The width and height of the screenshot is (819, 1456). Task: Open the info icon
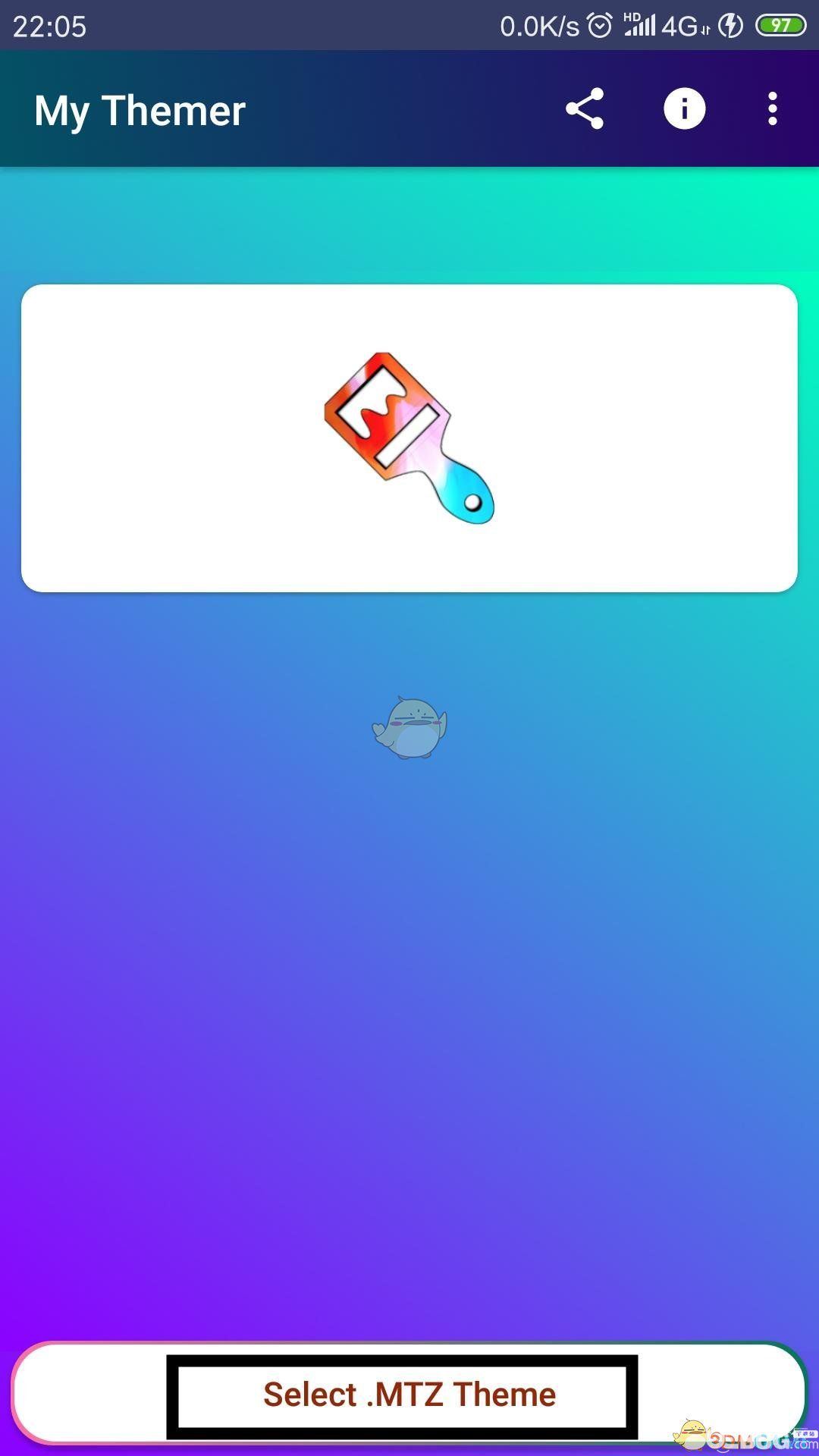pyautogui.click(x=684, y=109)
